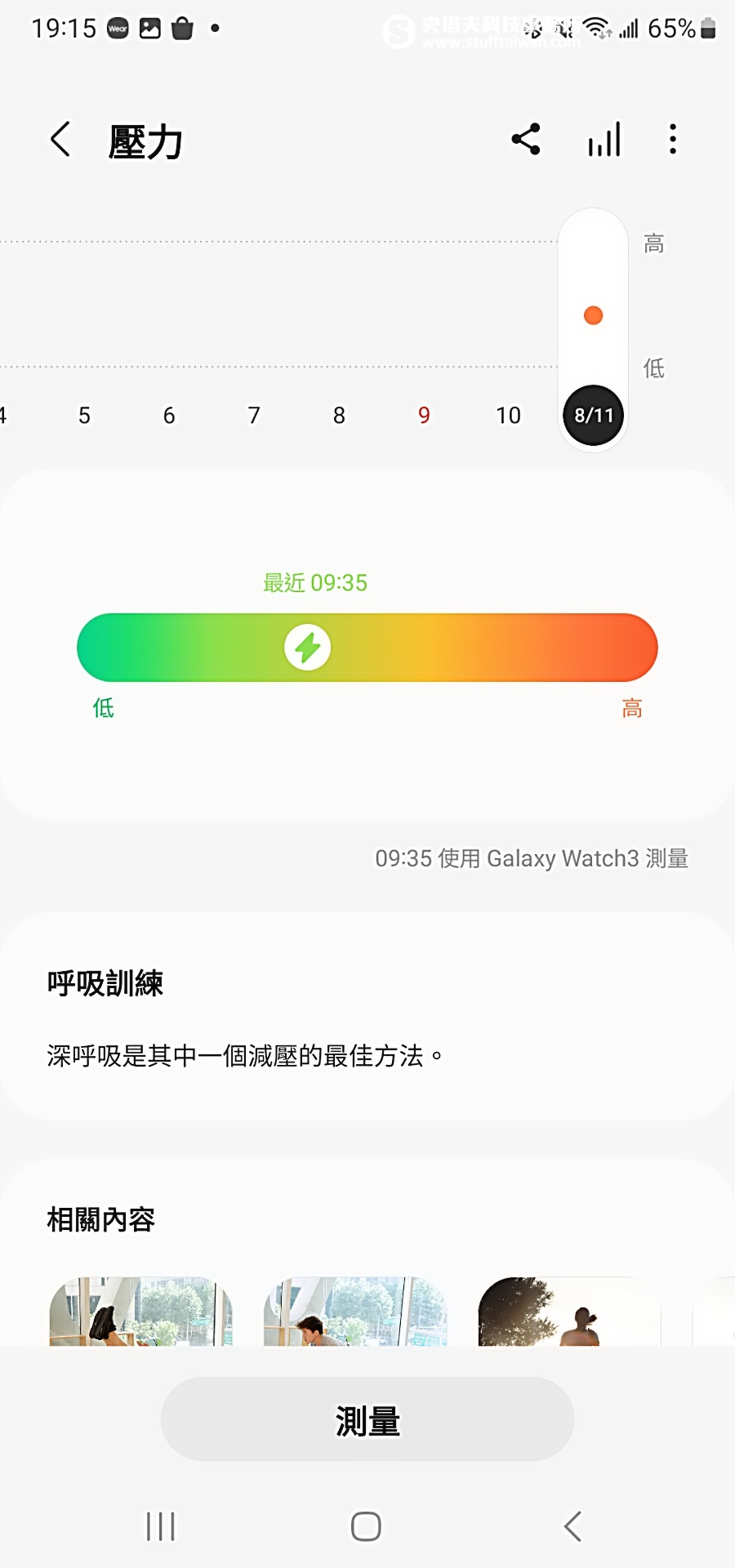Start a stress measurement with 測量
The width and height of the screenshot is (735, 1568).
(x=367, y=1419)
